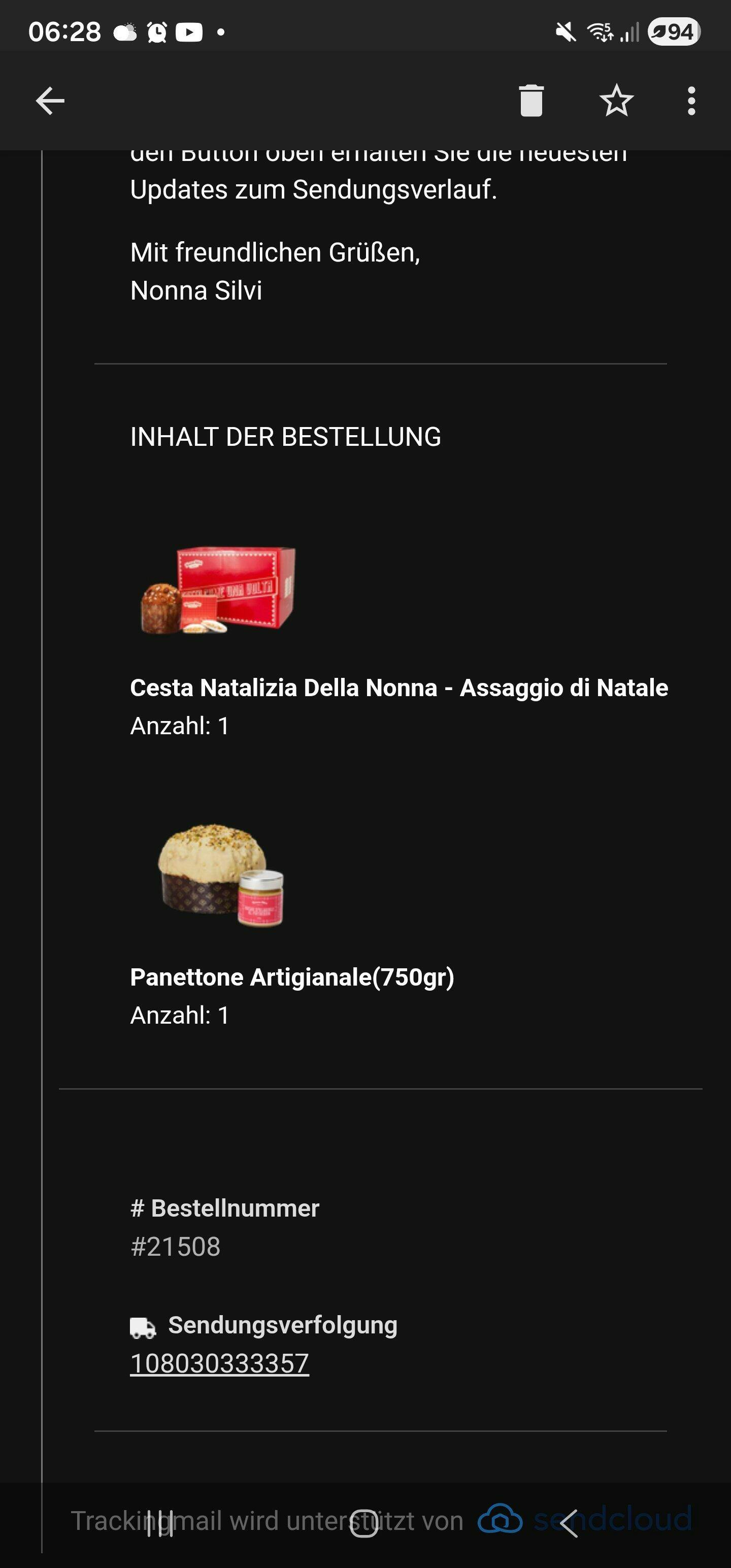
Task: Open tracking link 108030333357
Action: pyautogui.click(x=219, y=1363)
